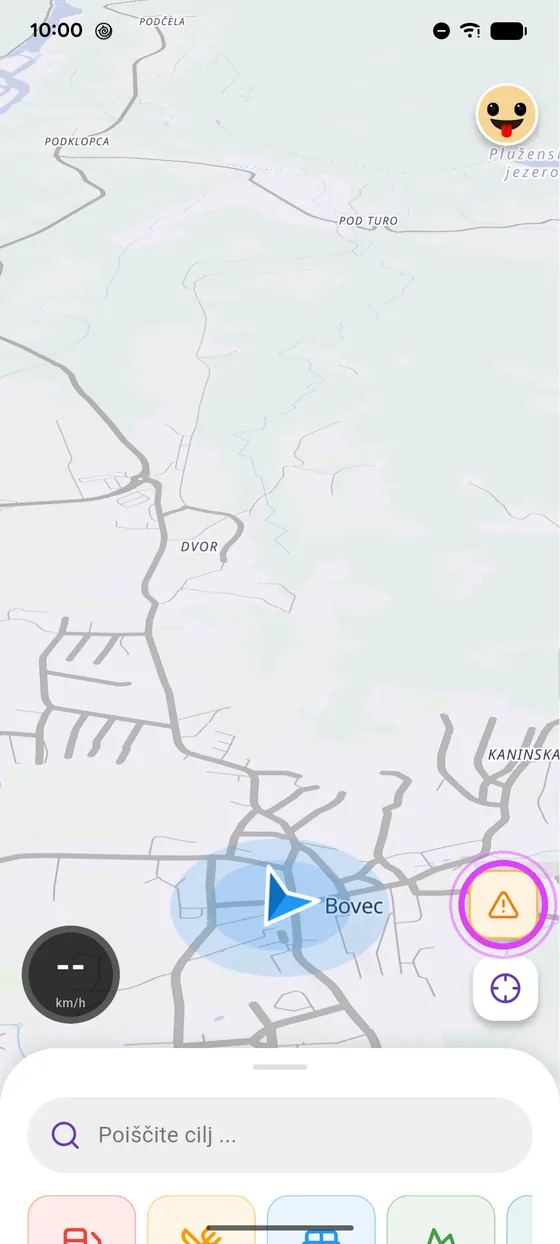Select the green category shortcut
560x1244 pixels.
pyautogui.click(x=441, y=1219)
